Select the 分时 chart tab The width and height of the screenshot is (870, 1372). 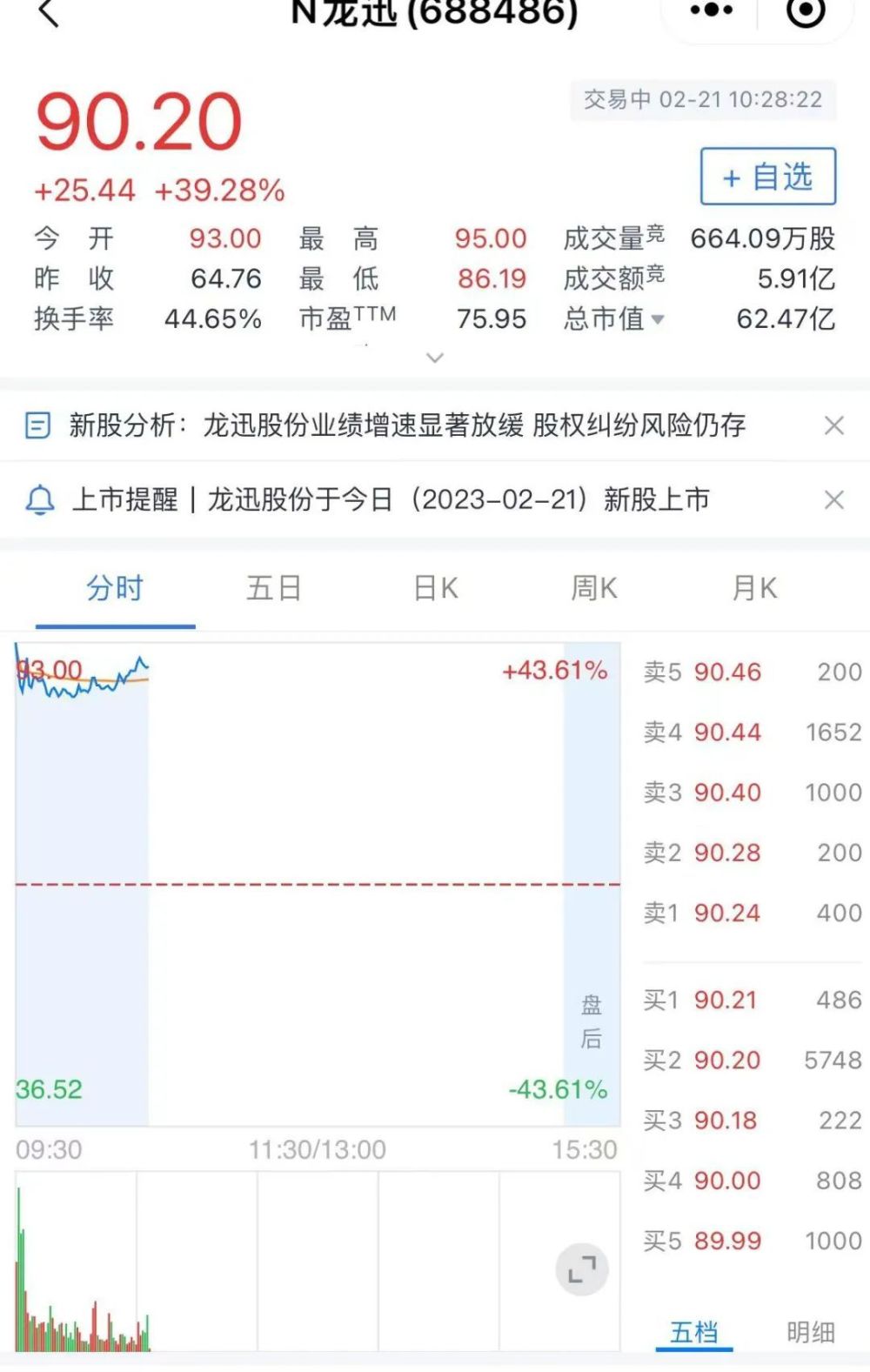point(114,589)
